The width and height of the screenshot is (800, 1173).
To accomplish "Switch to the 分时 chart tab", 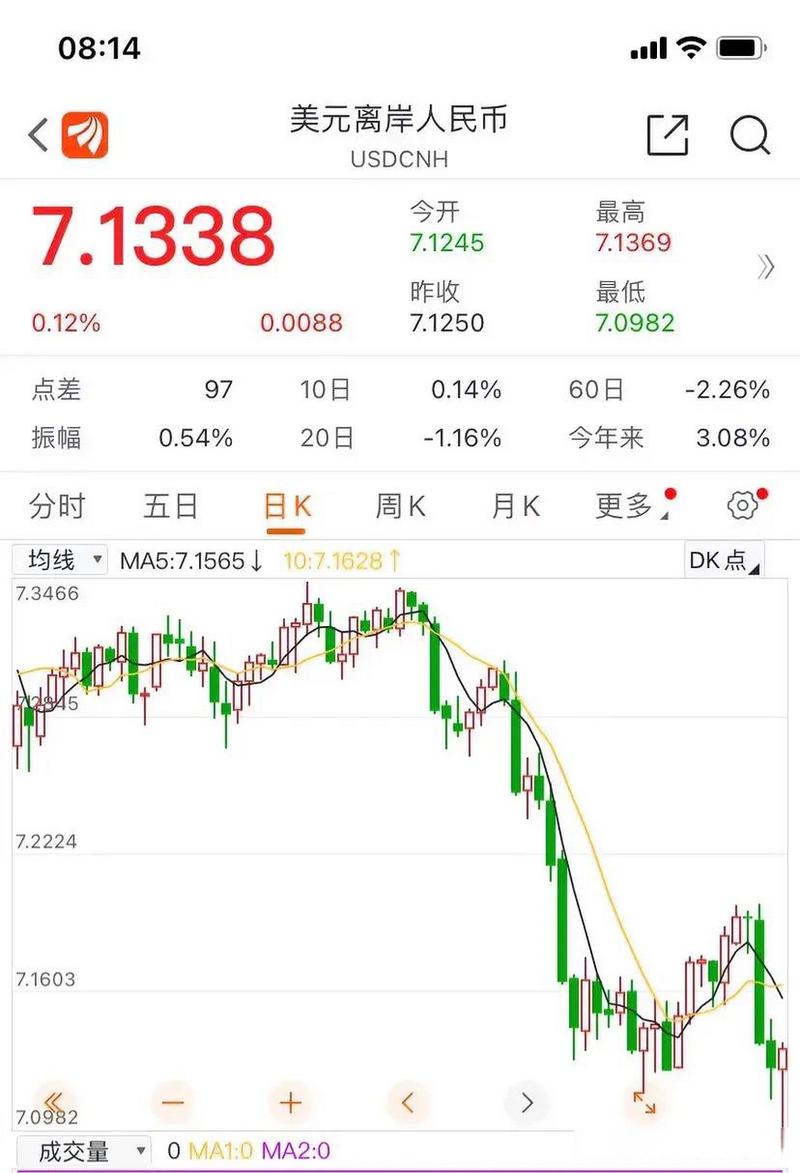I will tap(57, 506).
